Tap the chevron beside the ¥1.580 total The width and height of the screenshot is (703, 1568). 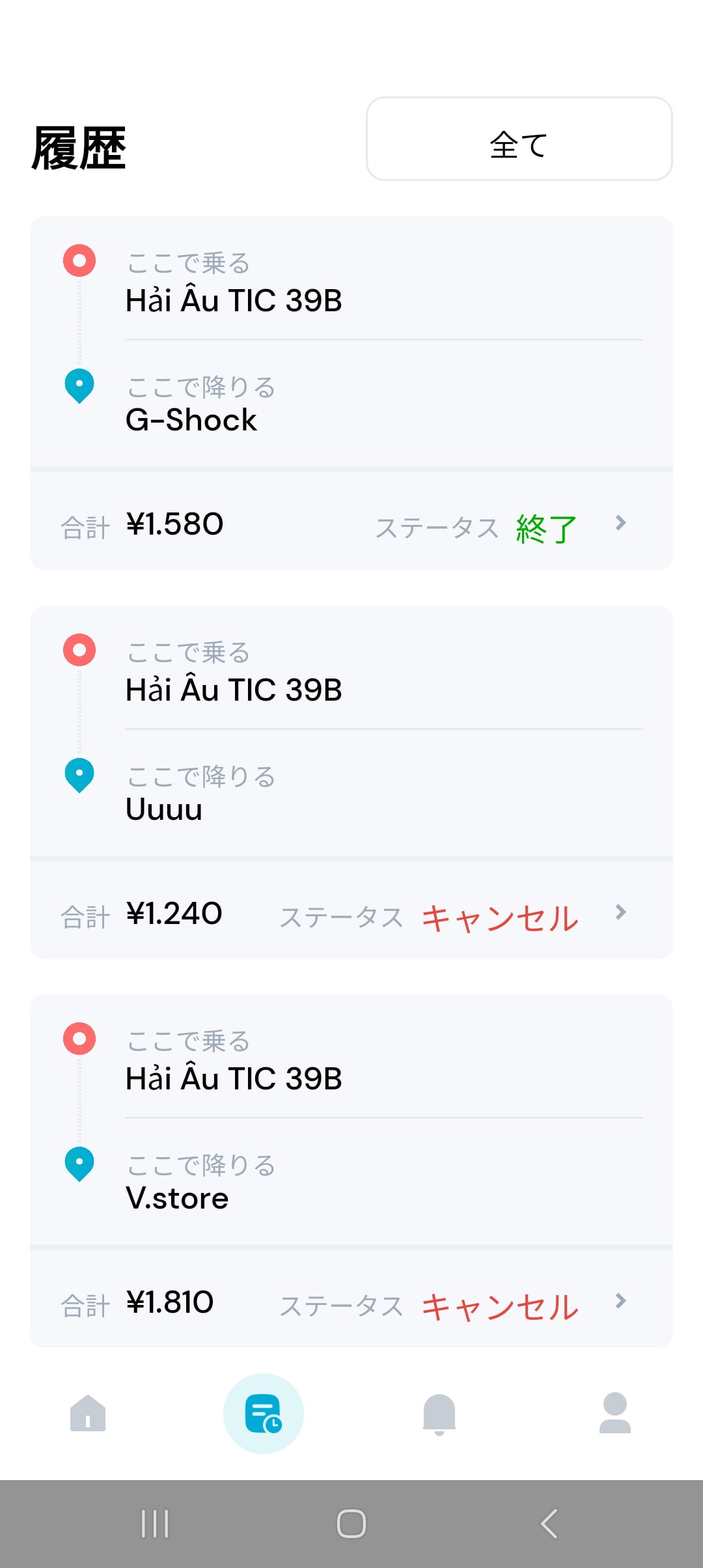click(620, 523)
